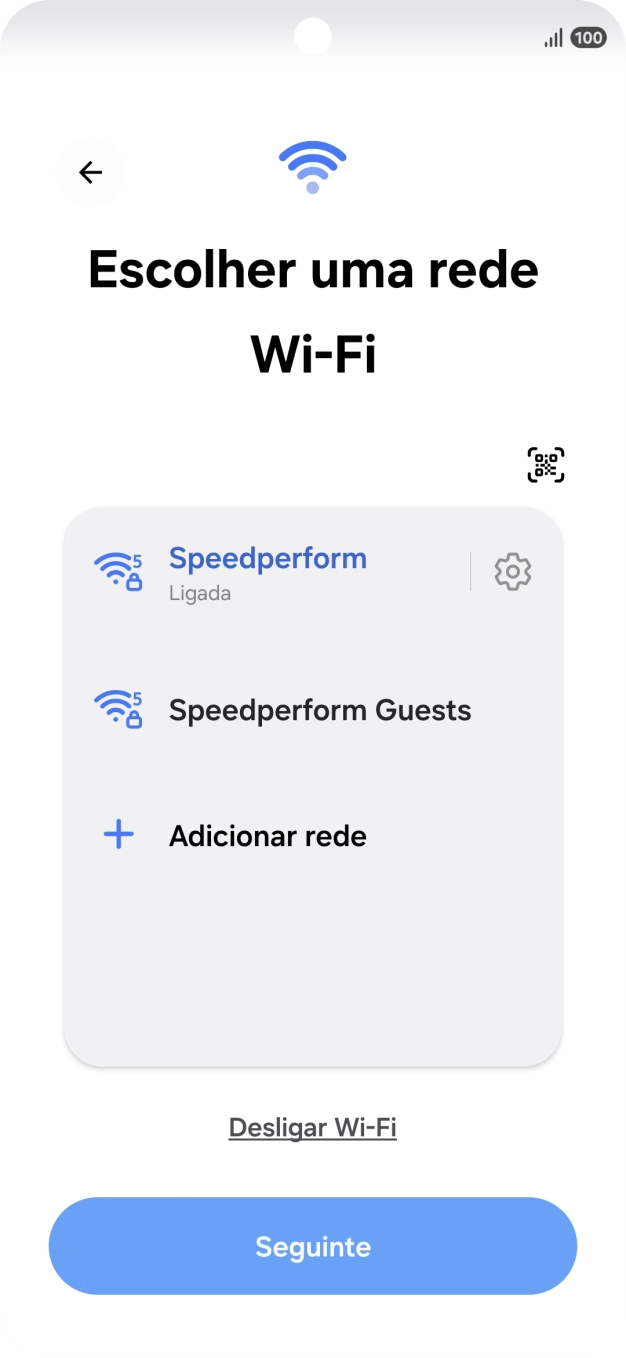Open Speedperform network settings gear
The width and height of the screenshot is (626, 1358).
point(513,572)
